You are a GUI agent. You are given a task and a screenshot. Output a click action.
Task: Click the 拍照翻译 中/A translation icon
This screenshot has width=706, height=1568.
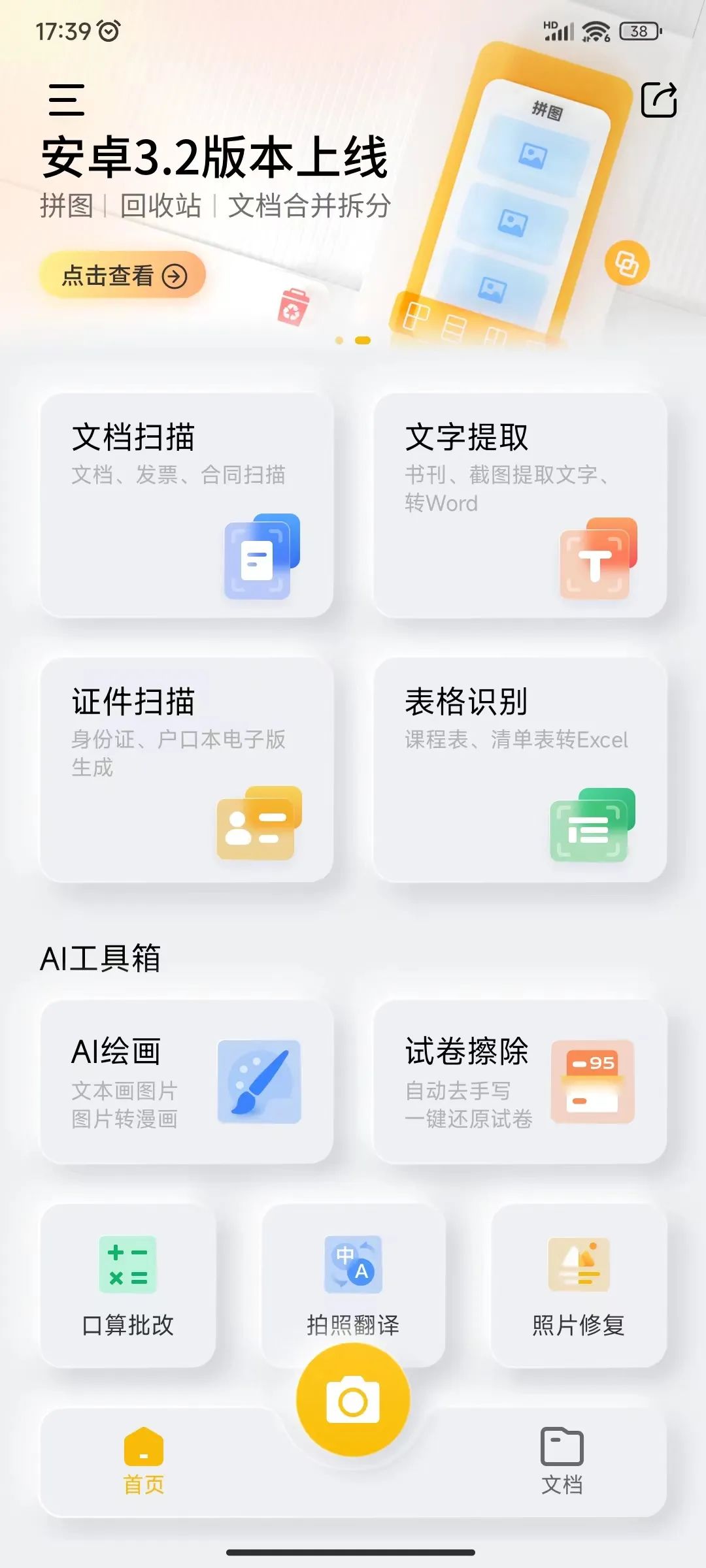pyautogui.click(x=353, y=1264)
